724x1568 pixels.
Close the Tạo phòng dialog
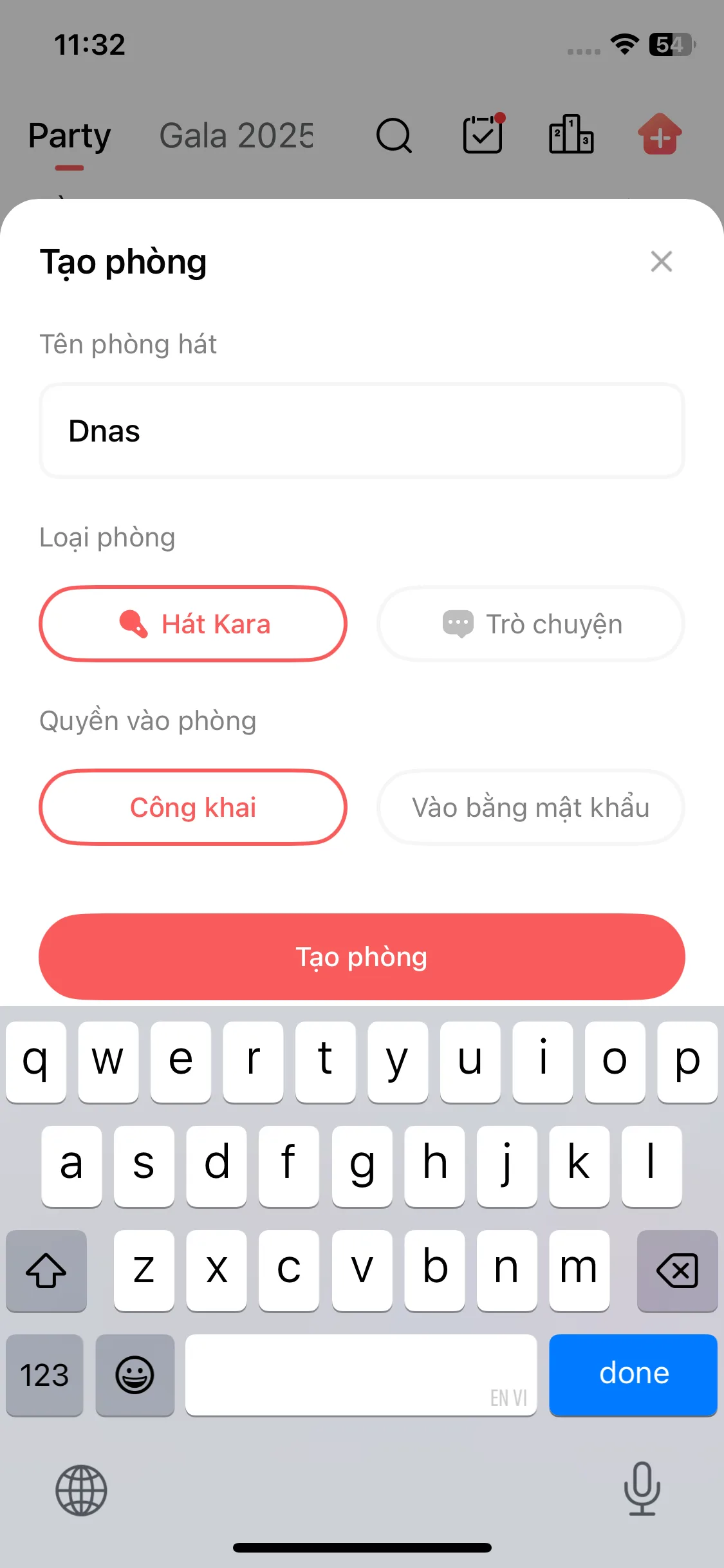[661, 261]
